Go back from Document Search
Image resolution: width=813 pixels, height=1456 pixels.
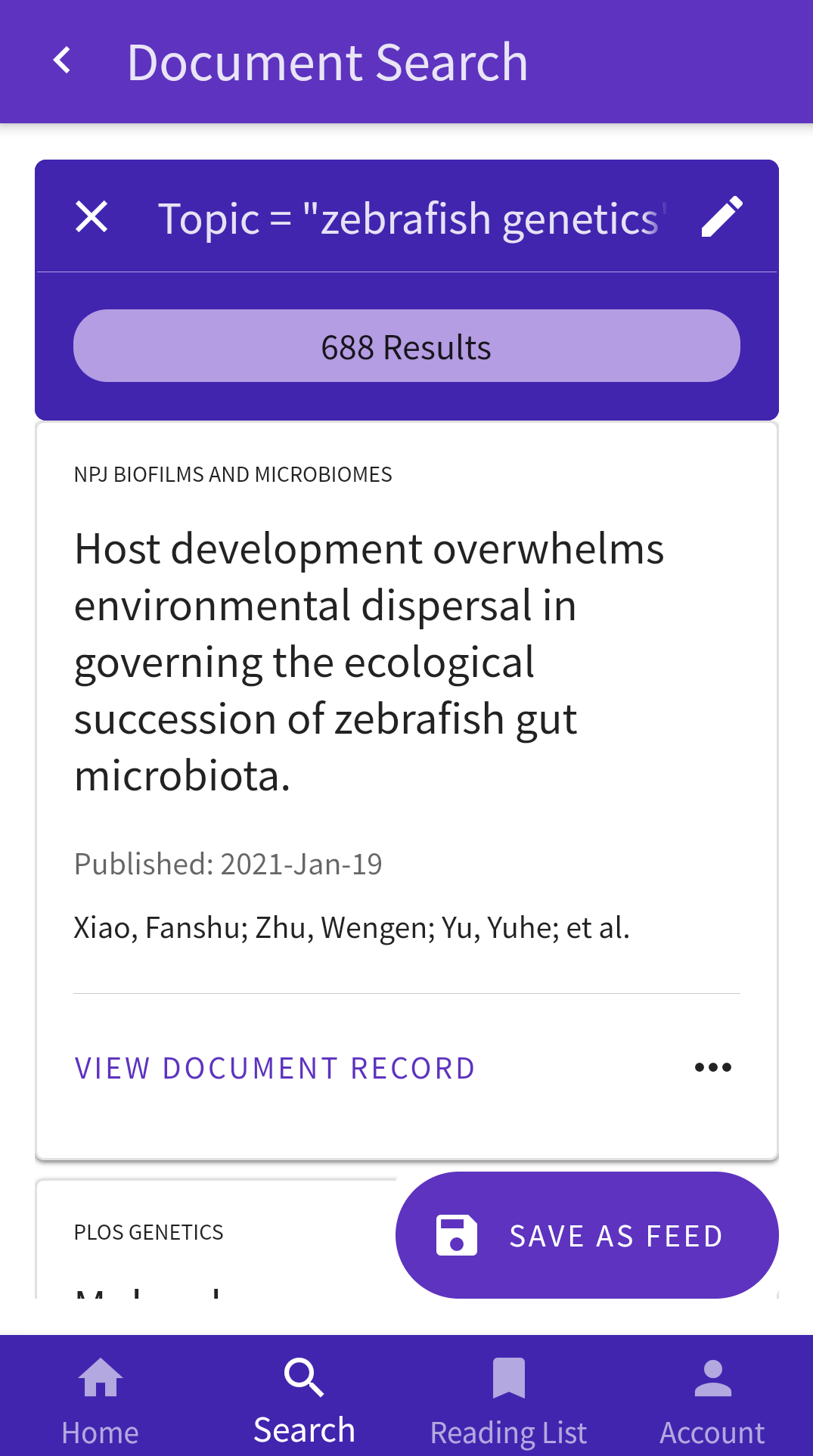pos(63,61)
